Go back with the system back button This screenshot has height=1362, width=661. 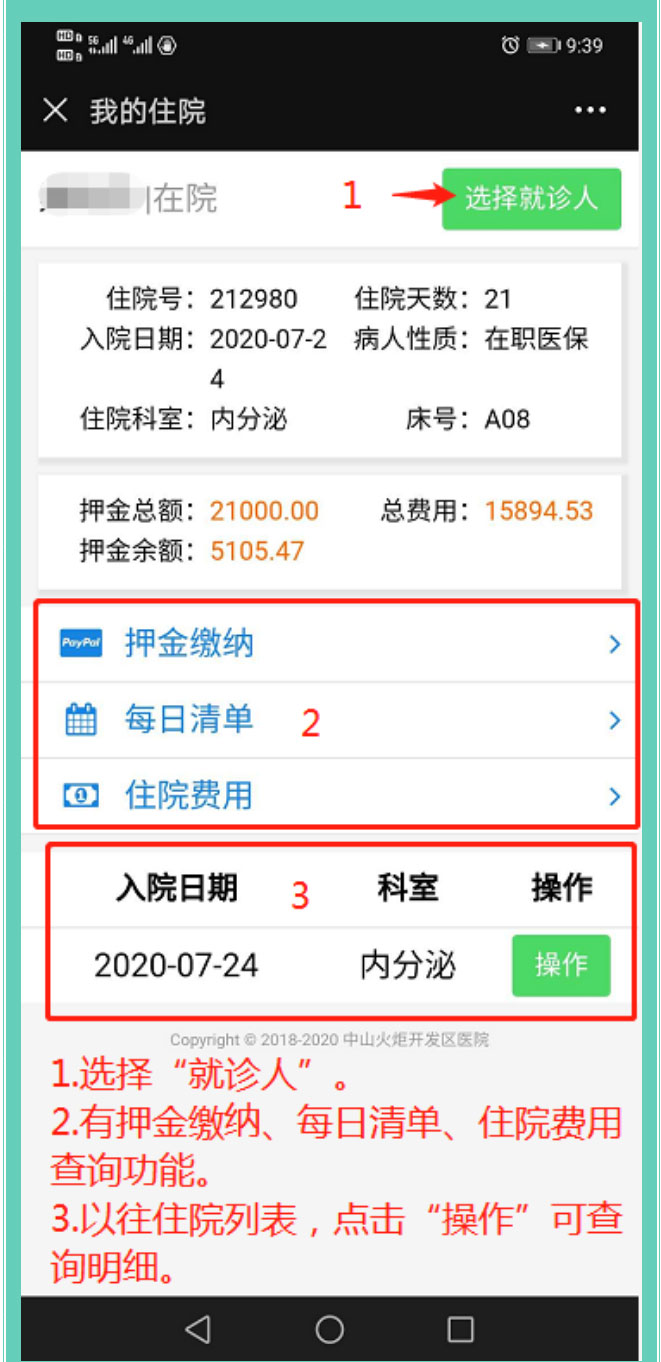tap(198, 1329)
